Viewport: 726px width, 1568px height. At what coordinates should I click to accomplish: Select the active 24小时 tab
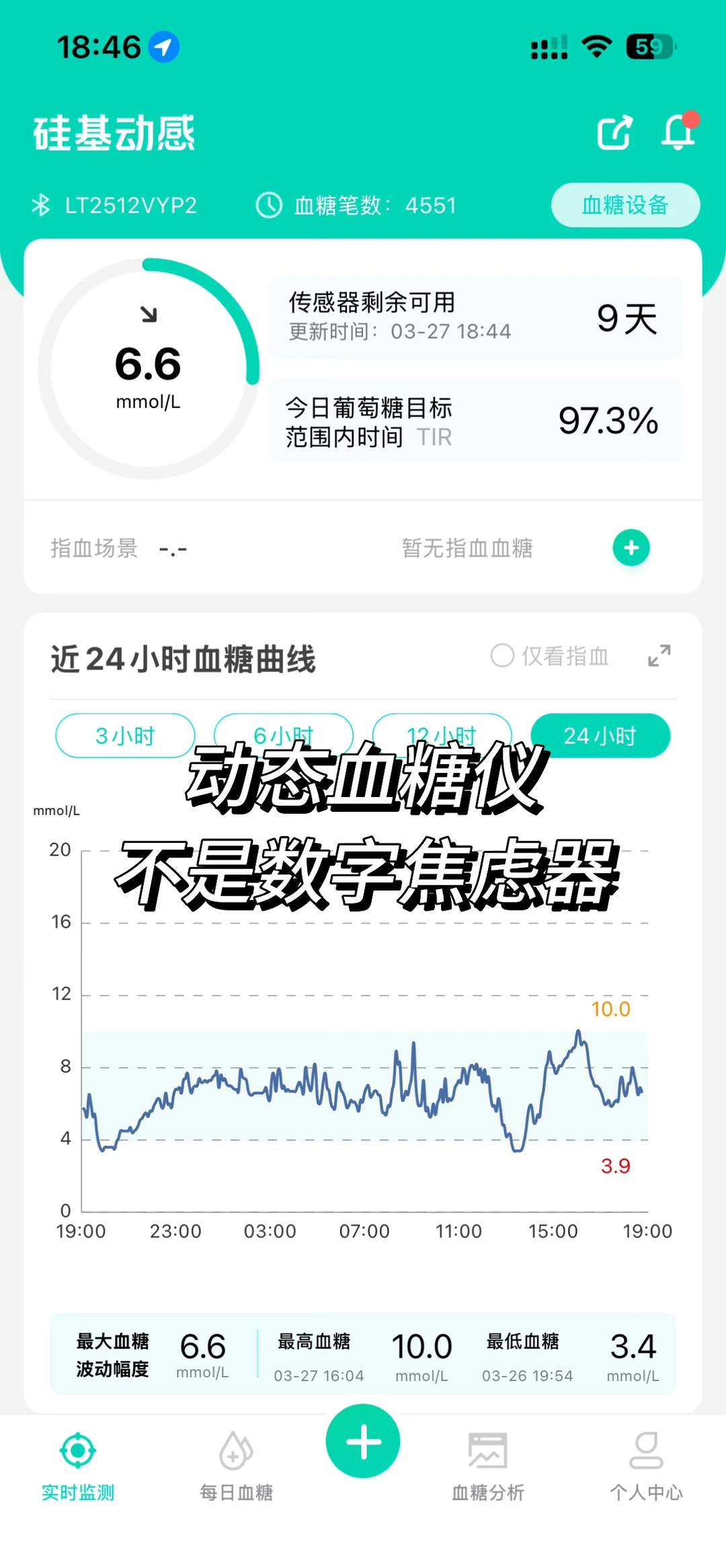[x=600, y=736]
